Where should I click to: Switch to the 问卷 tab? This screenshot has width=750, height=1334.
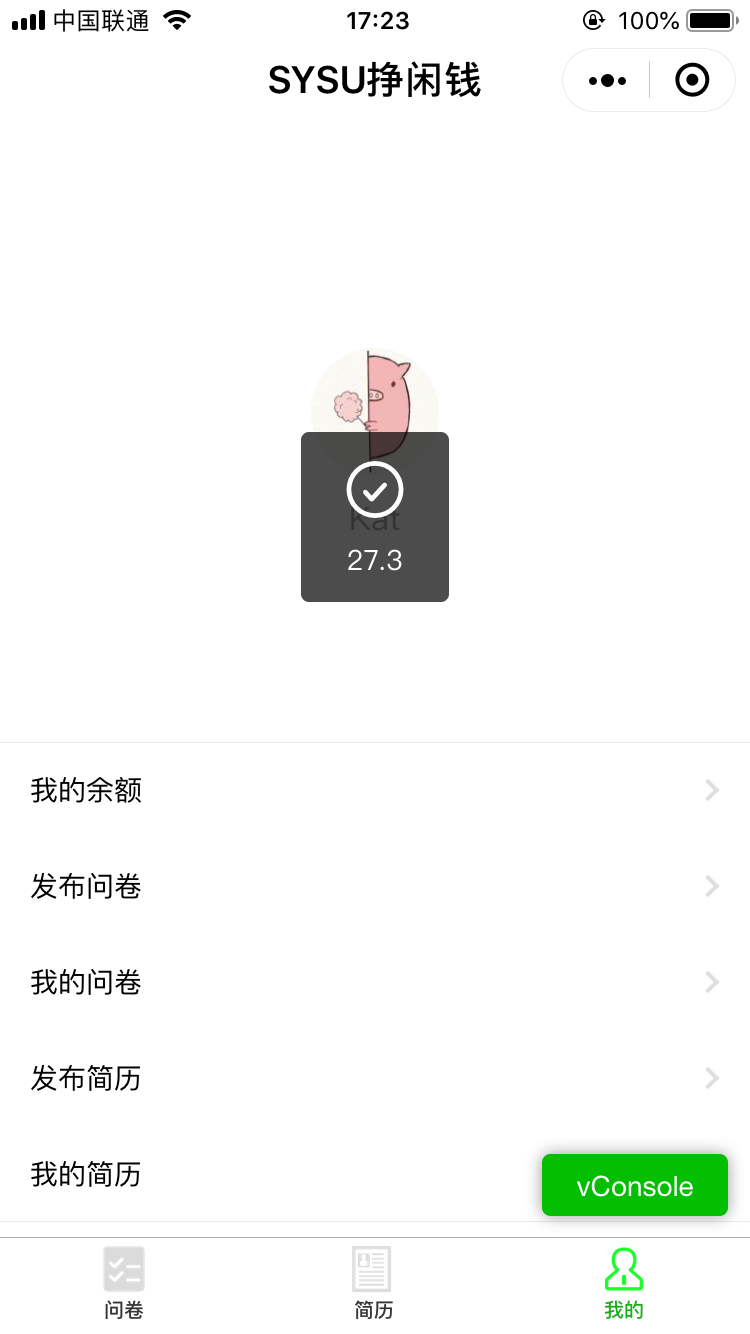pos(124,1284)
